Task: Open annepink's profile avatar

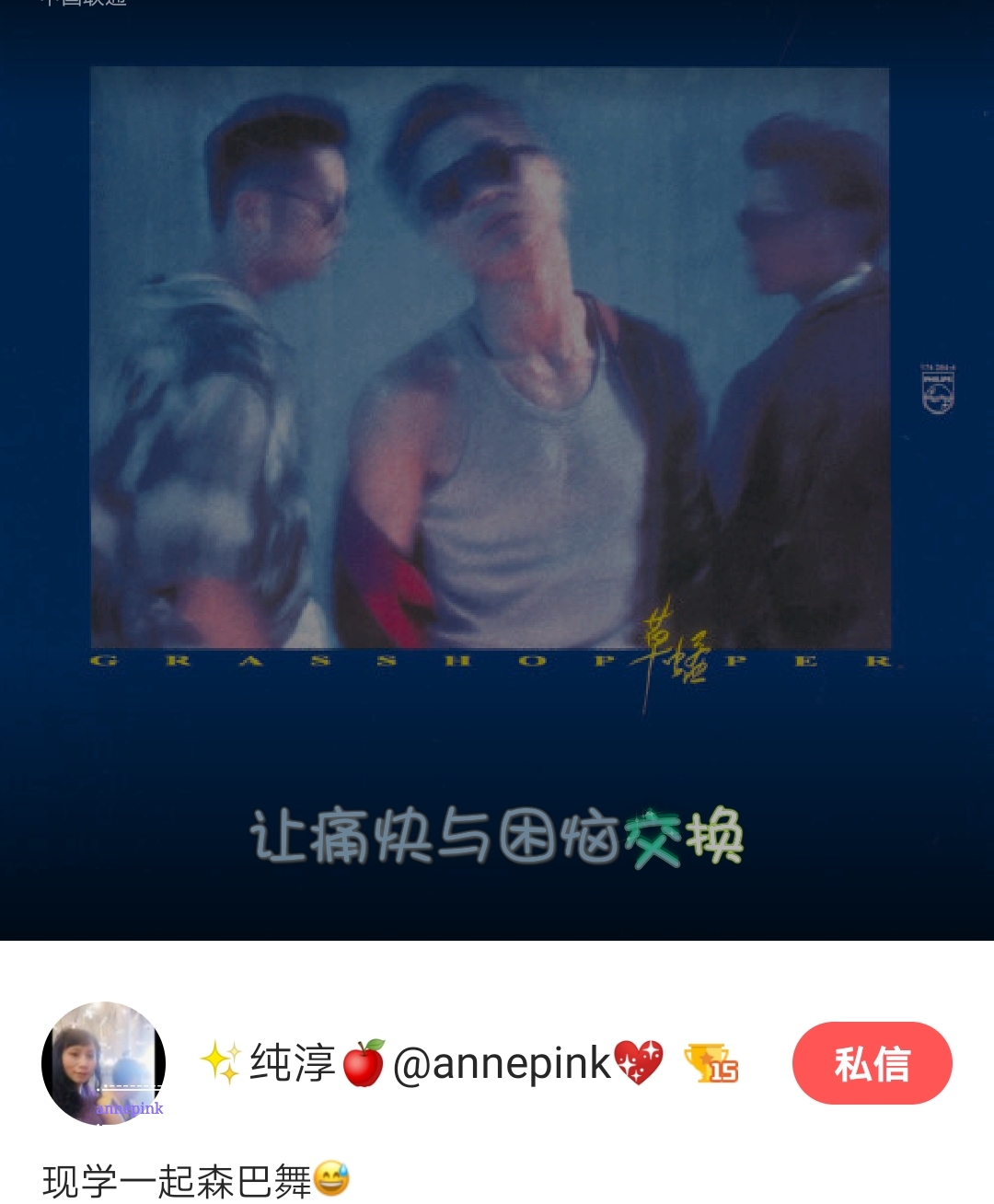Action: click(x=104, y=1062)
